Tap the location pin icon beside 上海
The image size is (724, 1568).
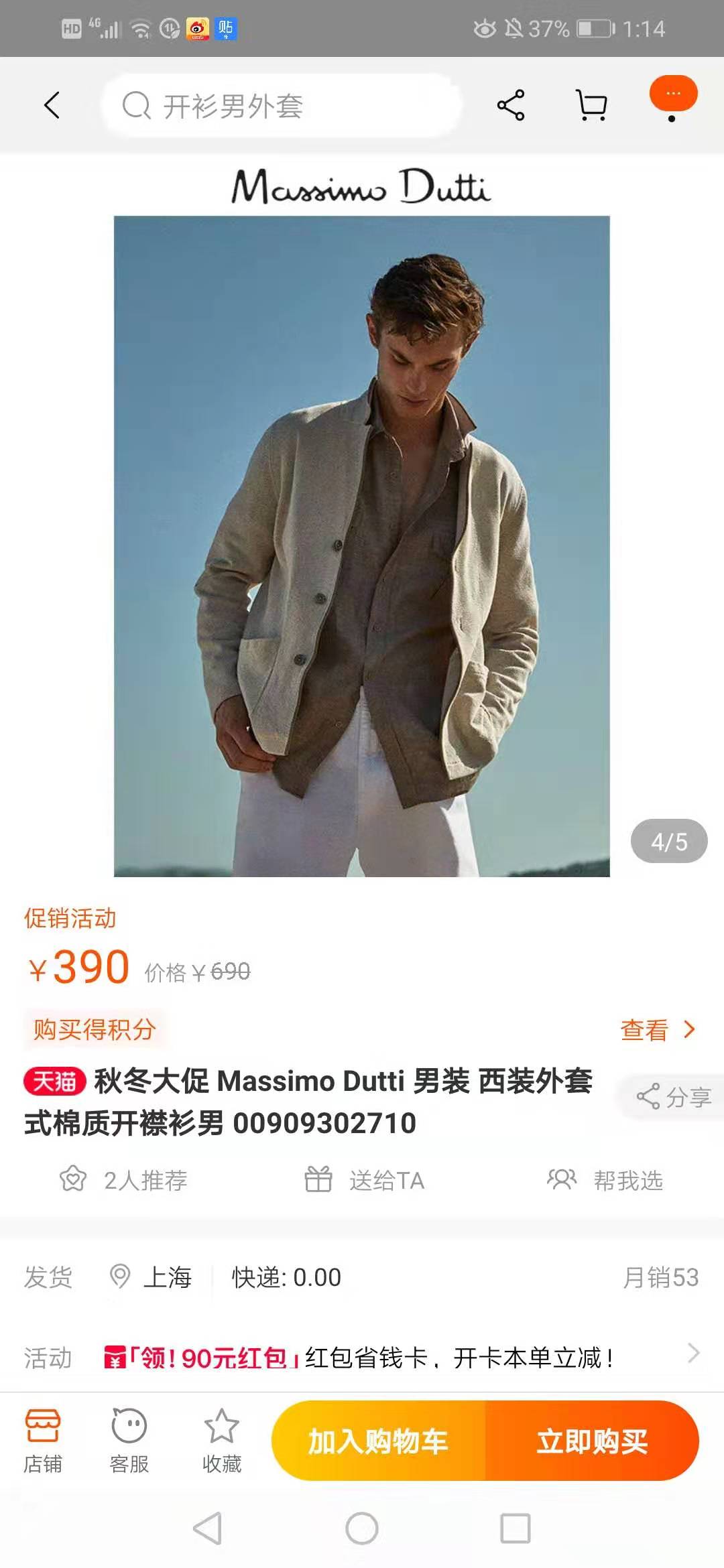[x=121, y=1277]
